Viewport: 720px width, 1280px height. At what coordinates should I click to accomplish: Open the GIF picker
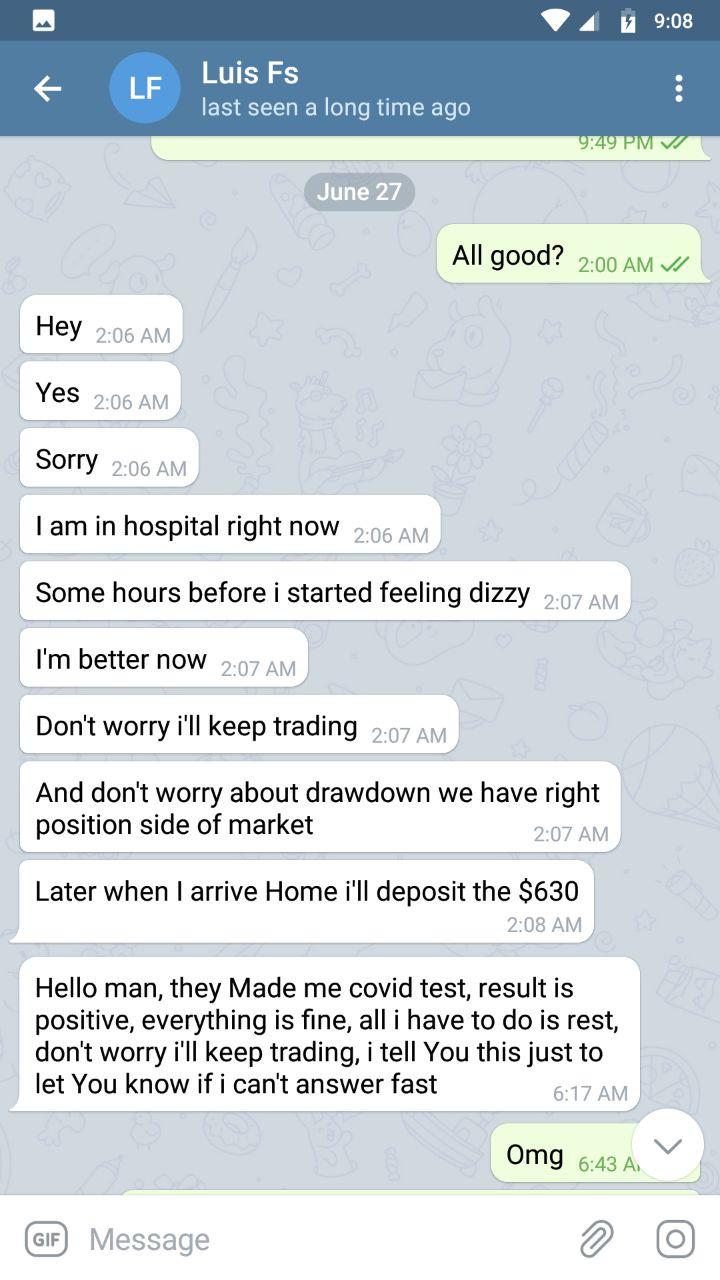46,1239
